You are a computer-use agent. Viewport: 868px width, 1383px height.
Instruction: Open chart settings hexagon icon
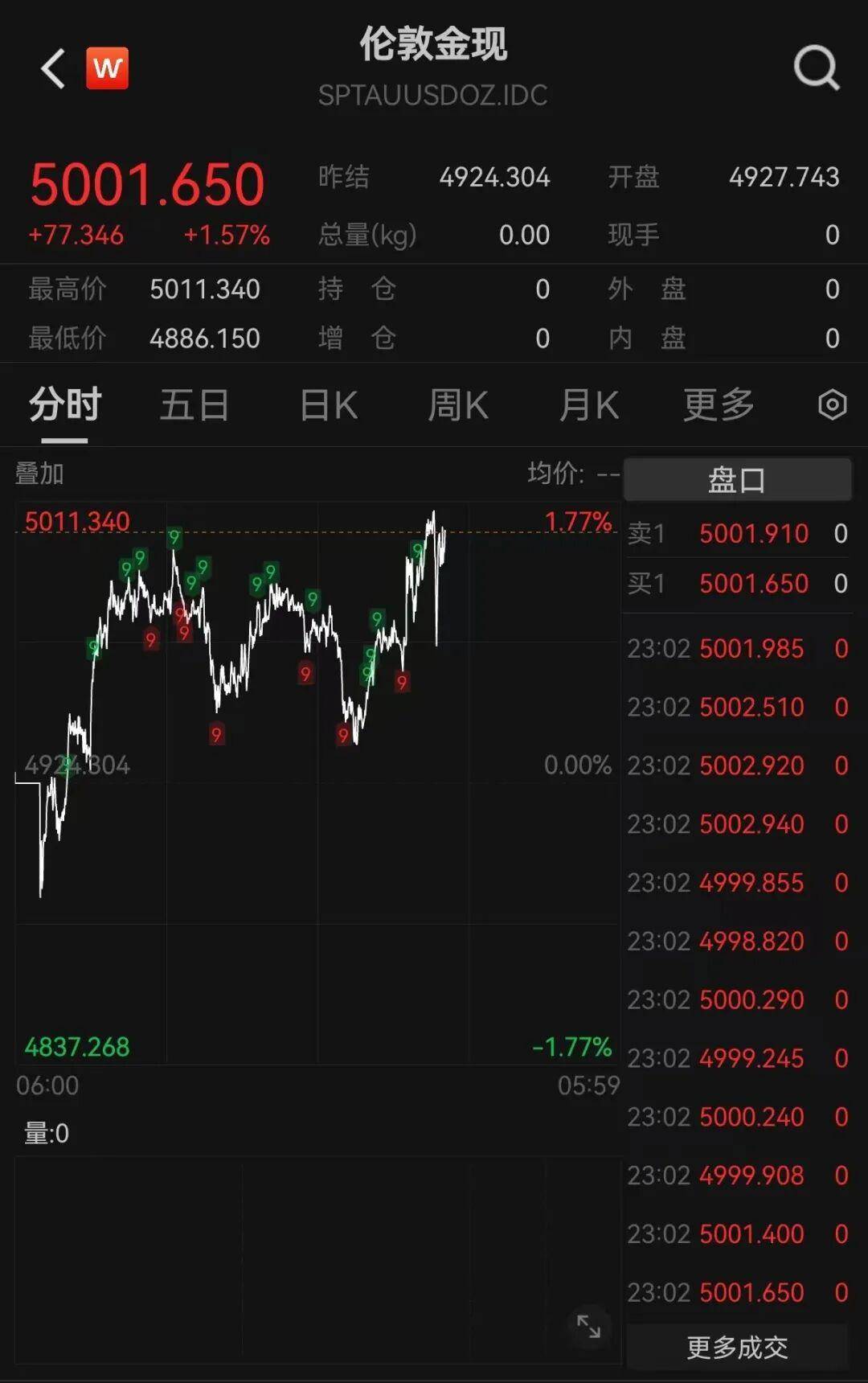(x=832, y=404)
